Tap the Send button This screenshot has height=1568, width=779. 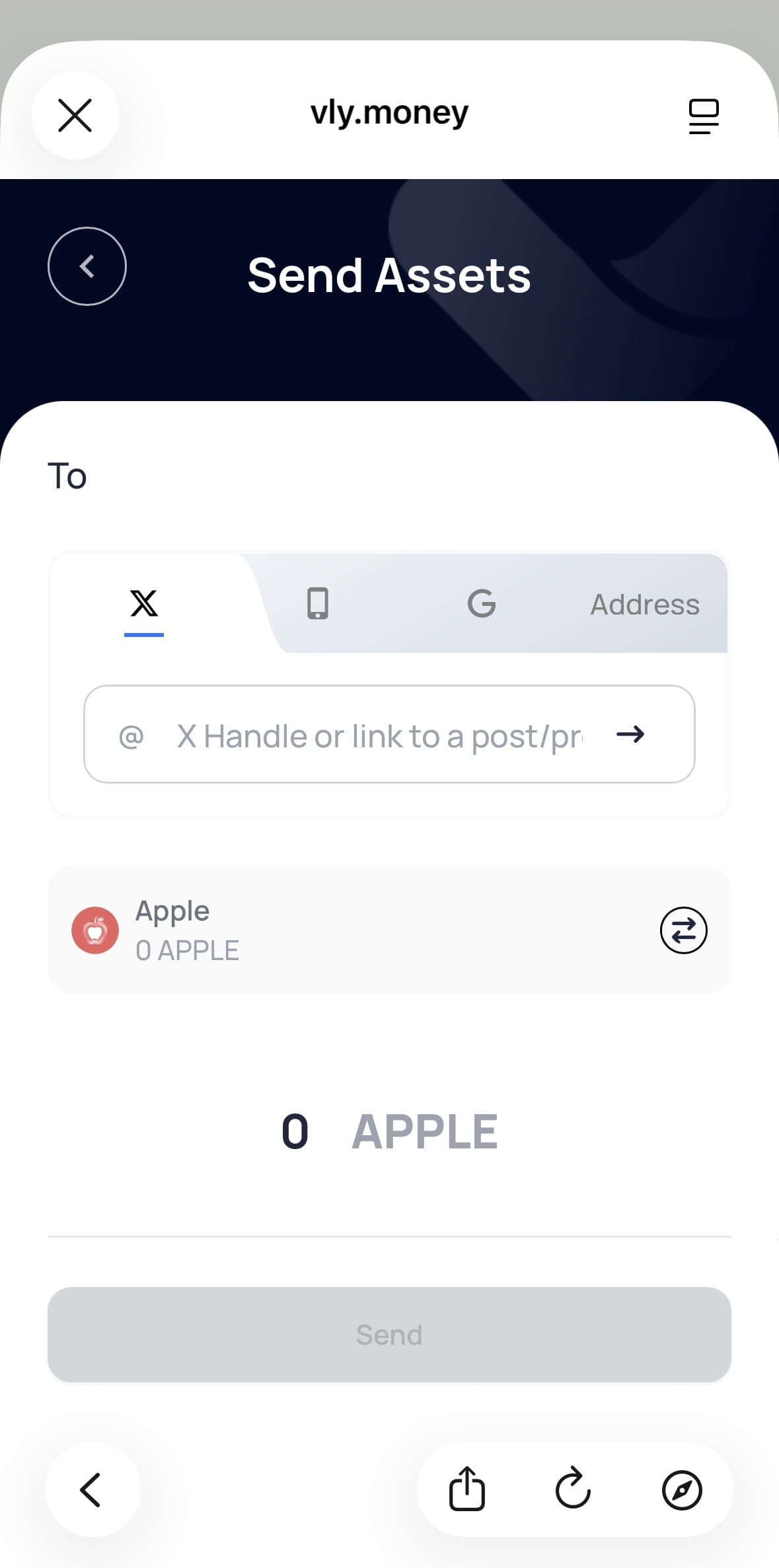(x=389, y=1335)
